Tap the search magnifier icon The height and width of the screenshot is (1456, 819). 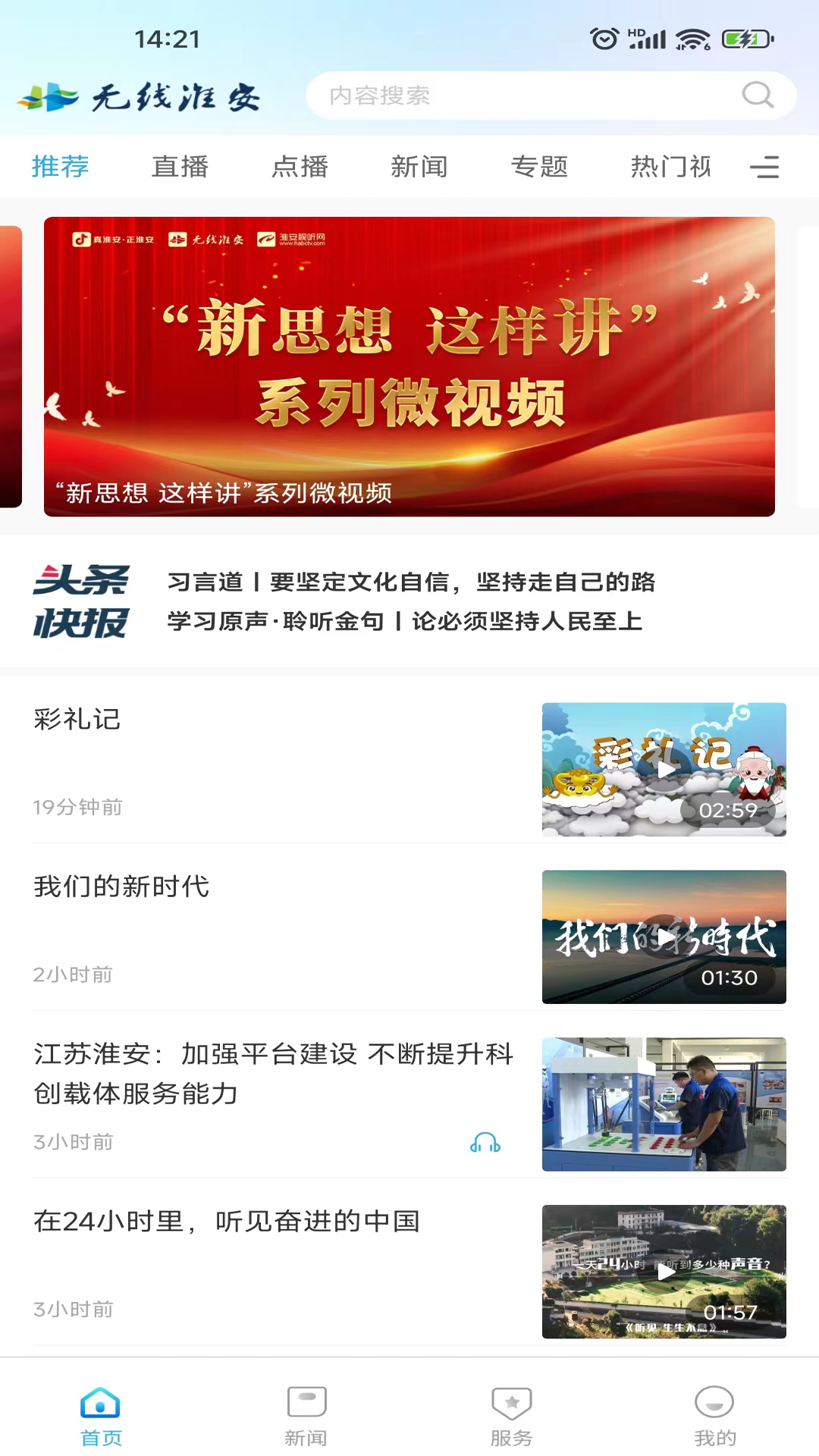[755, 96]
